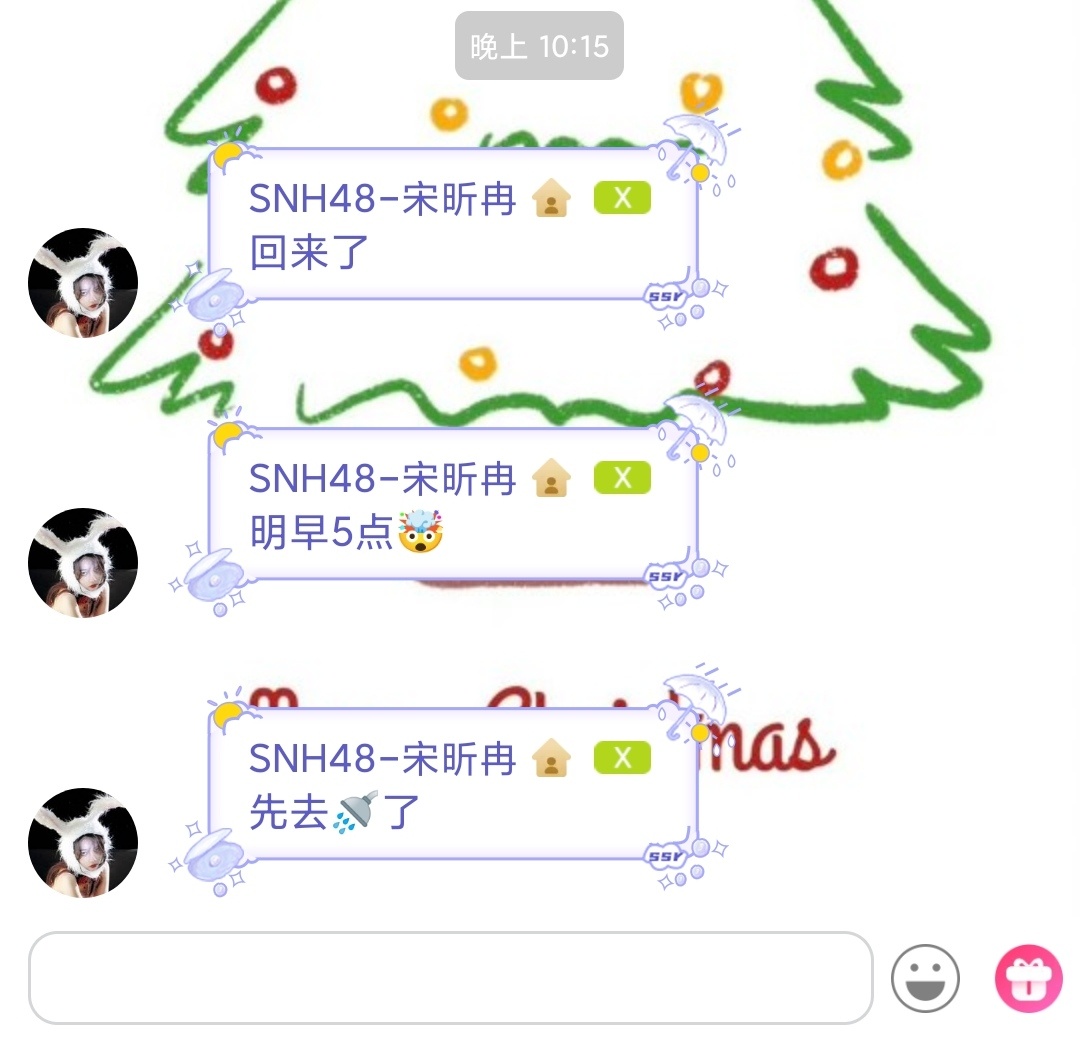View profile from avatar beside 先去 message
1080x1039 pixels.
pos(83,843)
